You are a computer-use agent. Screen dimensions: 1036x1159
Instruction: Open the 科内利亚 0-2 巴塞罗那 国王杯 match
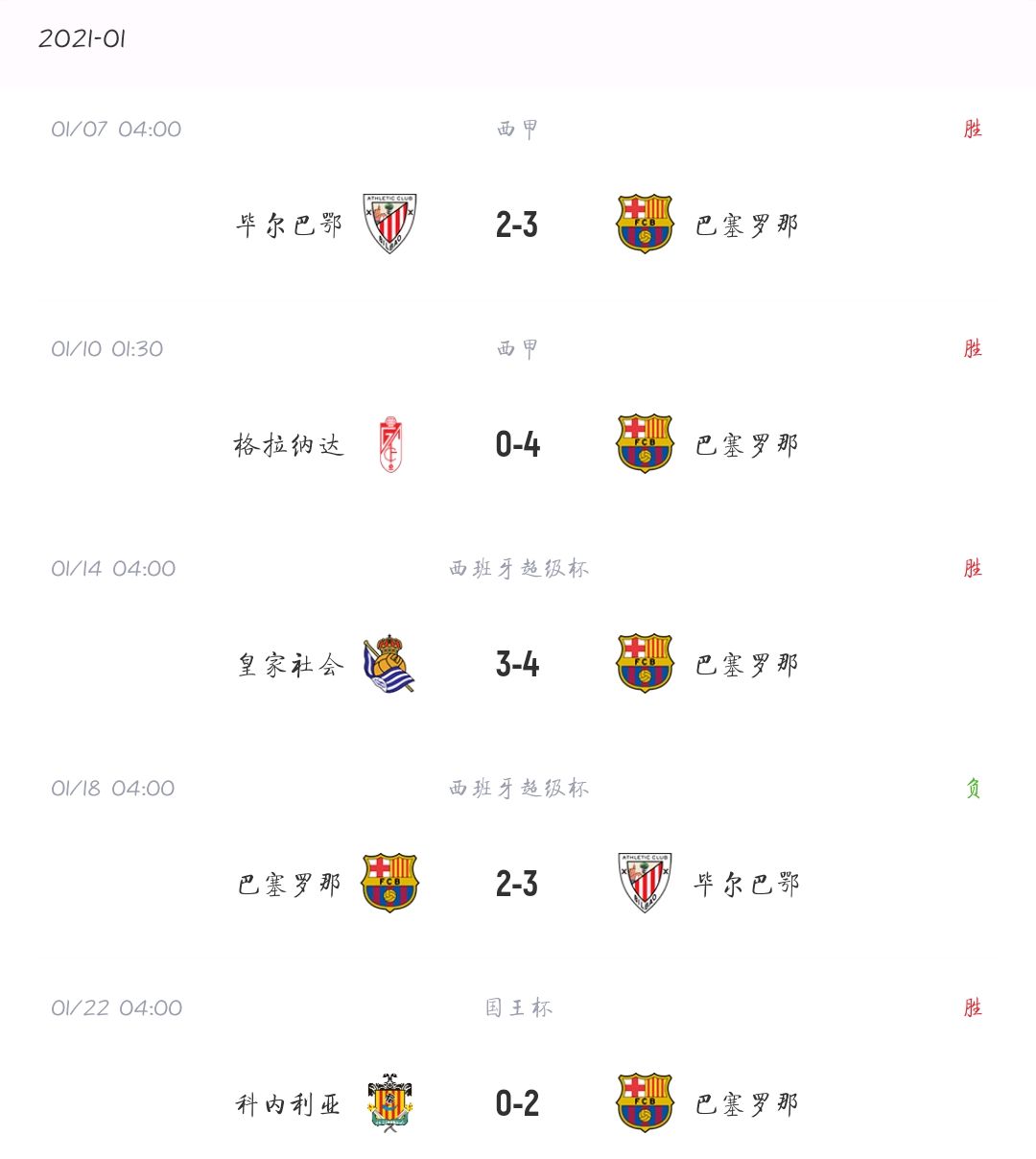click(x=517, y=1103)
